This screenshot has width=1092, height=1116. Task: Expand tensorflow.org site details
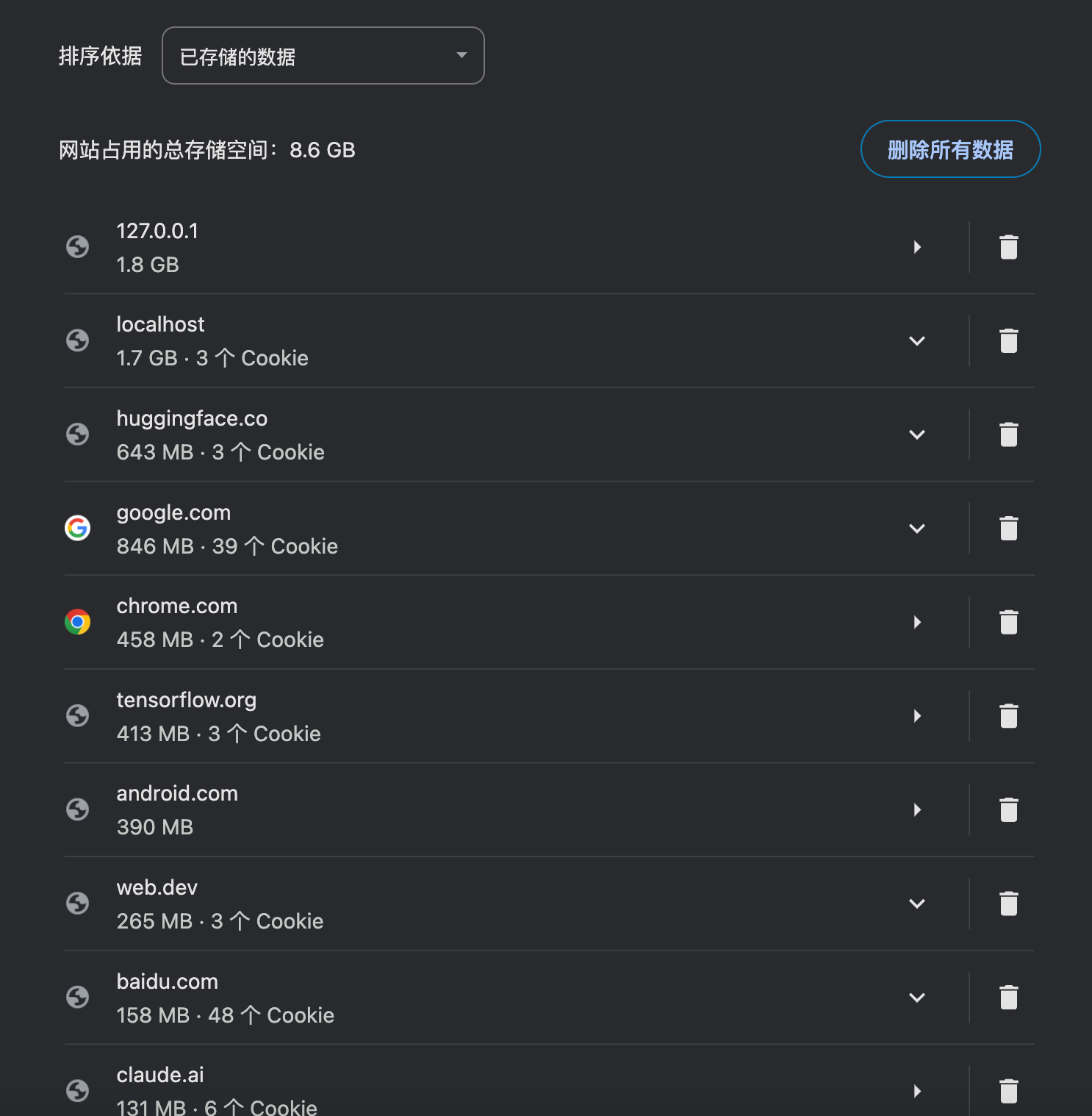[x=916, y=715]
